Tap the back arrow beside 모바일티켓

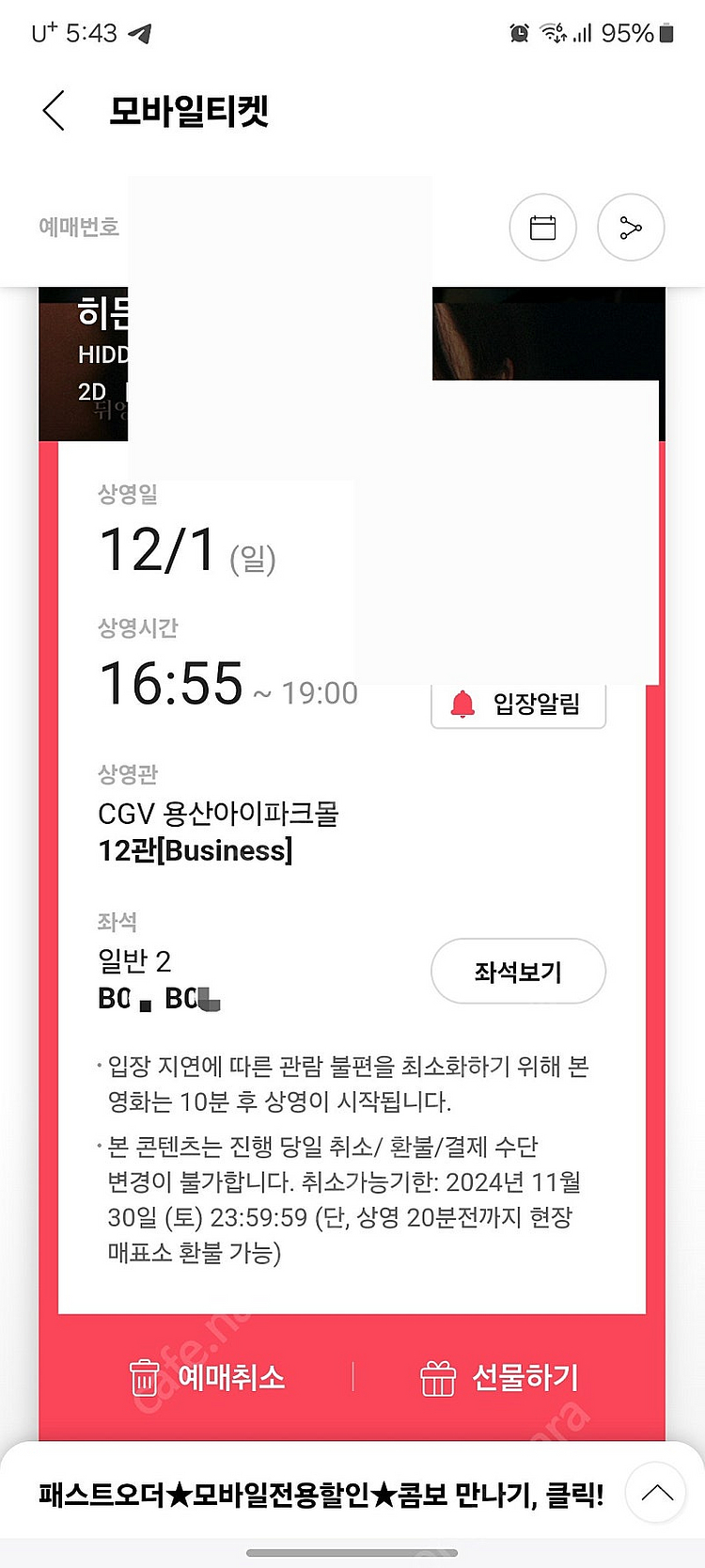(54, 110)
